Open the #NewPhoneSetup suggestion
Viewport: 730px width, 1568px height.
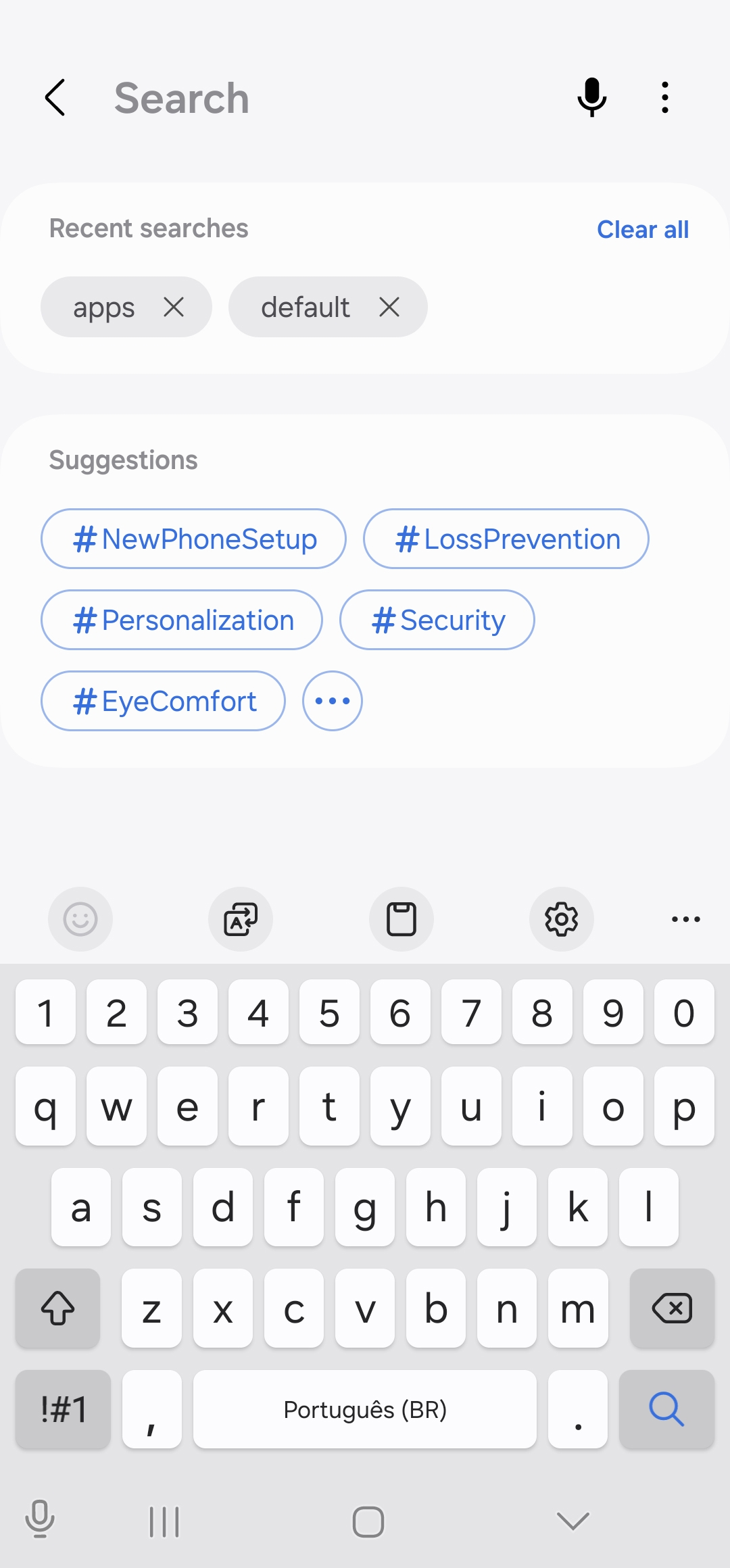coord(193,539)
